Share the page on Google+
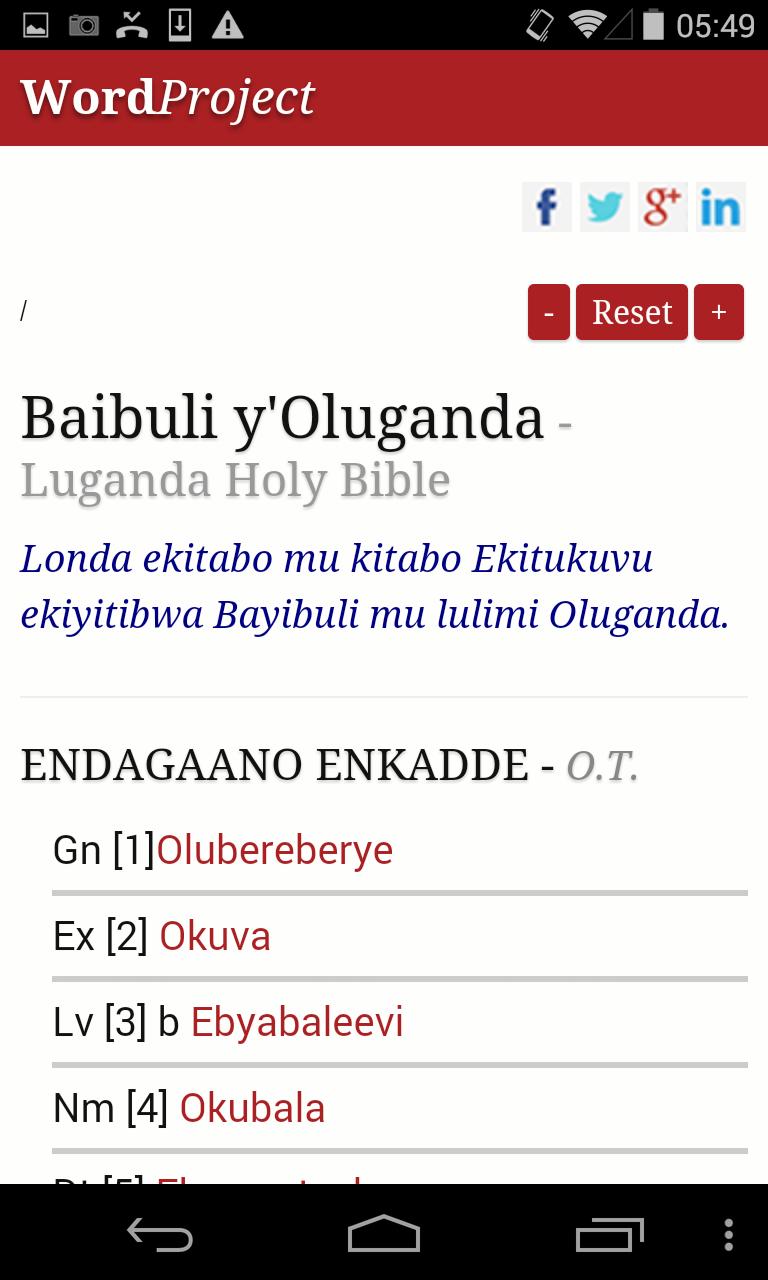This screenshot has width=768, height=1280. tap(662, 207)
